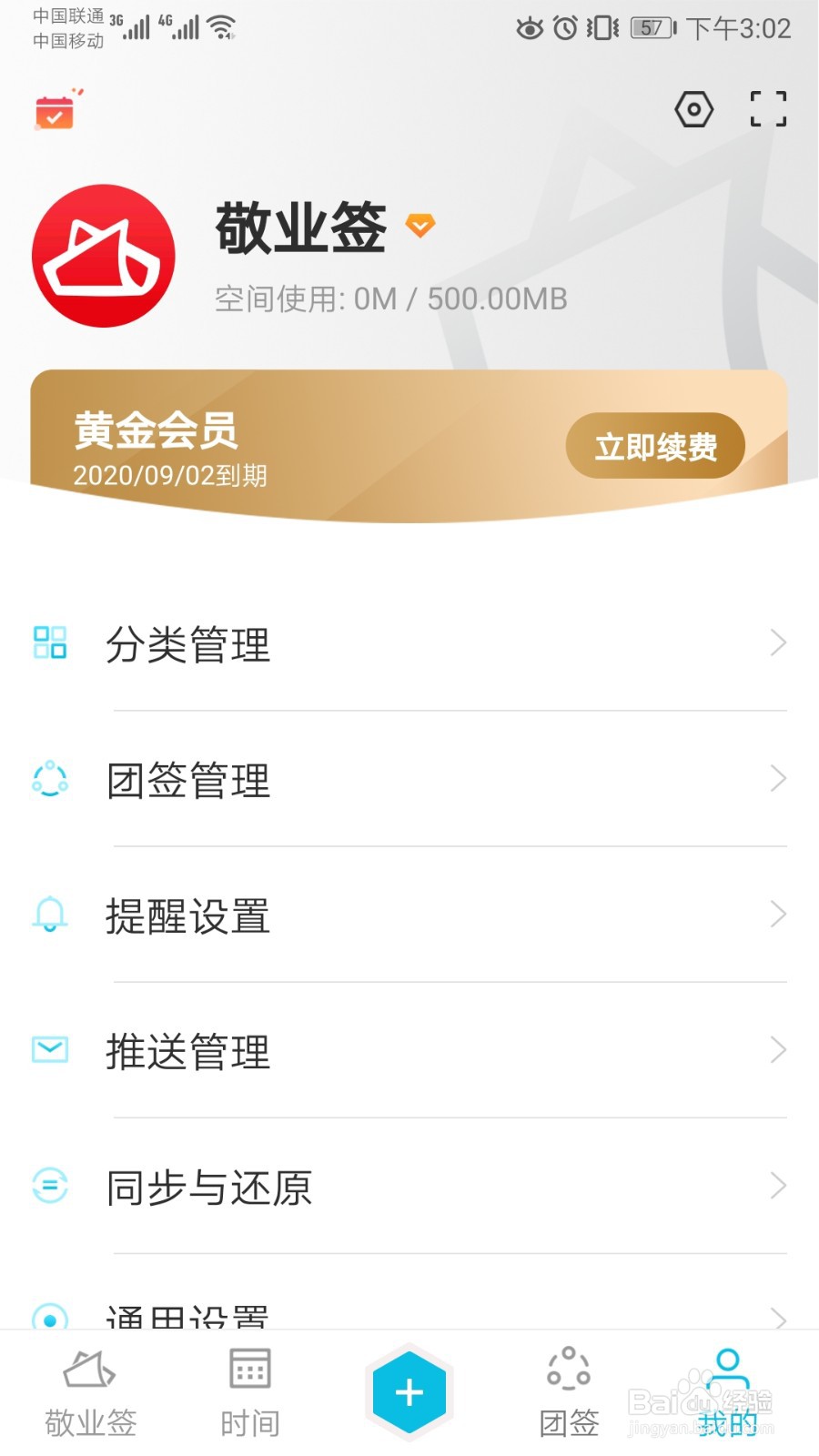Switch to the 敬业签 tab
The width and height of the screenshot is (819, 1456).
[x=90, y=1394]
